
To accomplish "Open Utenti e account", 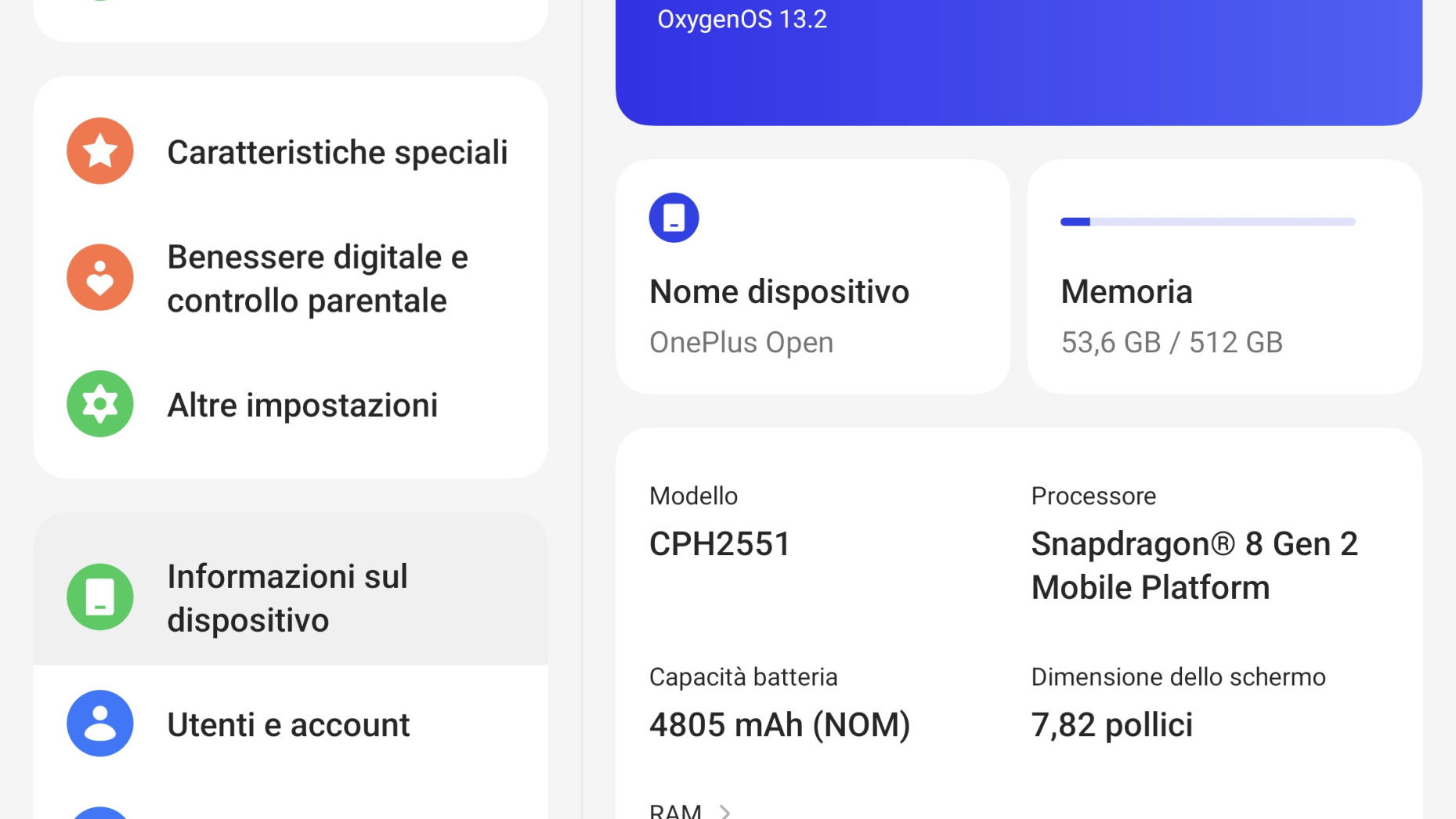I will pos(288,724).
